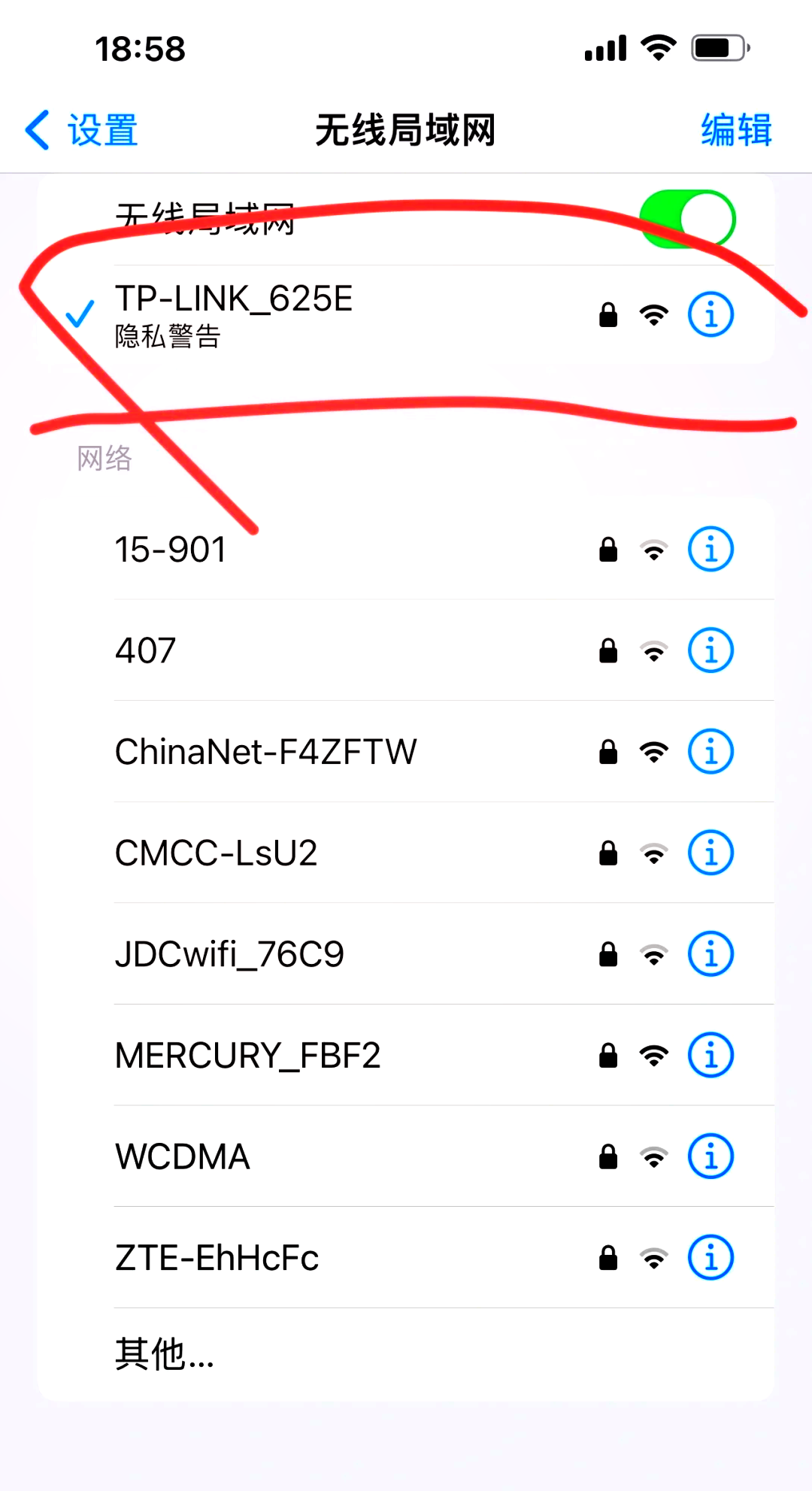Open info for ChinaNet-F4ZFTW

point(710,752)
